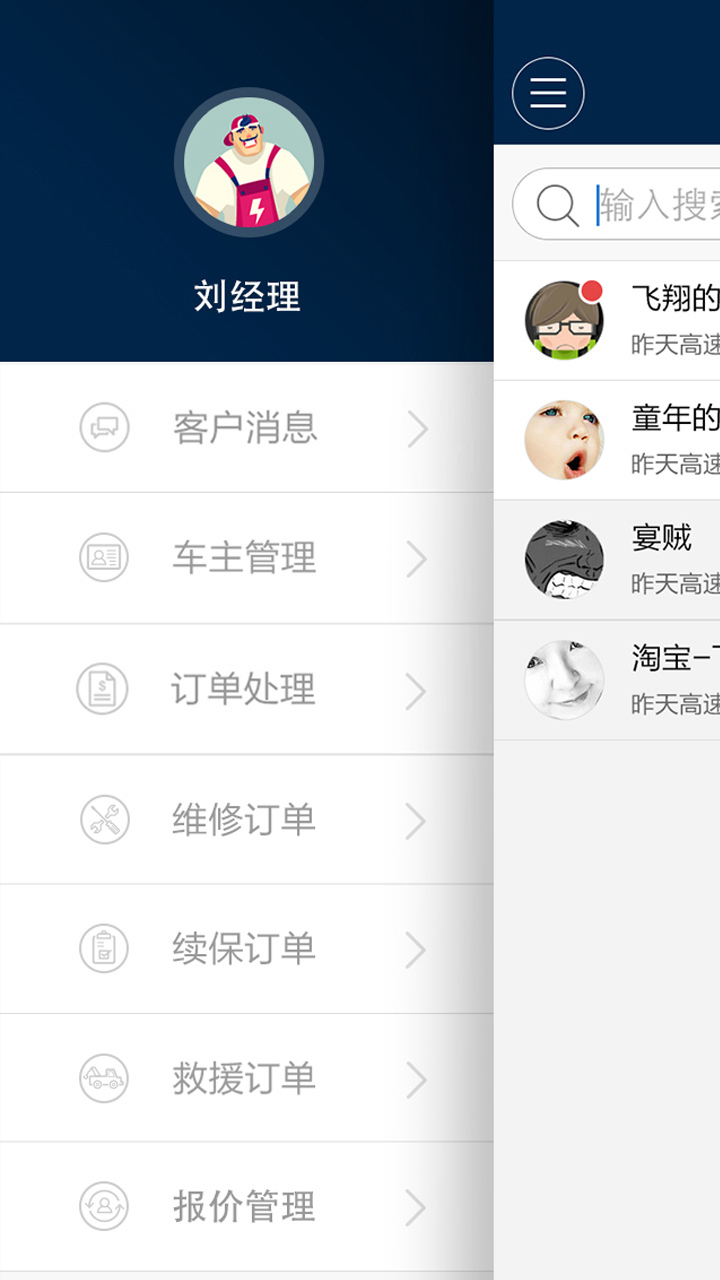Open 客户消息 menu item

coord(246,428)
